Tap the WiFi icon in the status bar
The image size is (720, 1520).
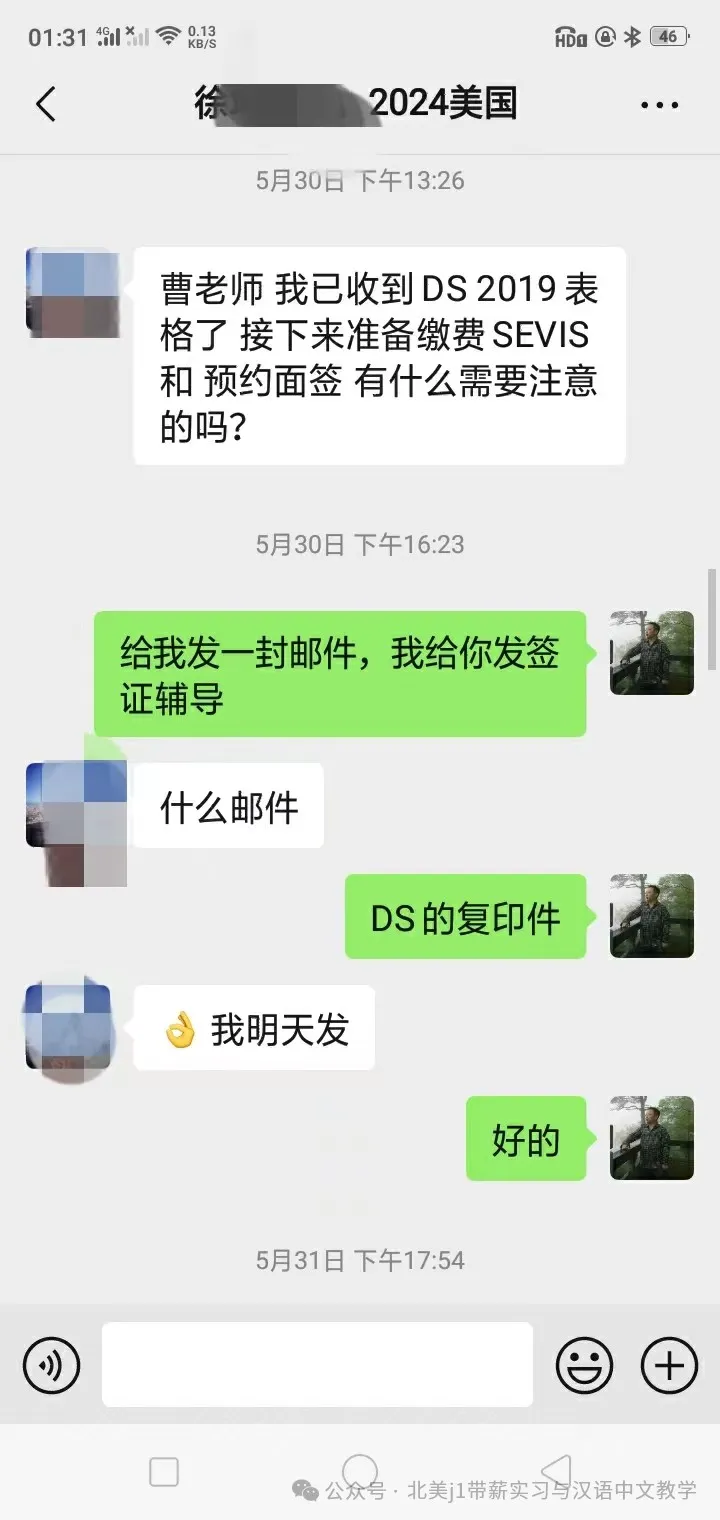coord(168,37)
